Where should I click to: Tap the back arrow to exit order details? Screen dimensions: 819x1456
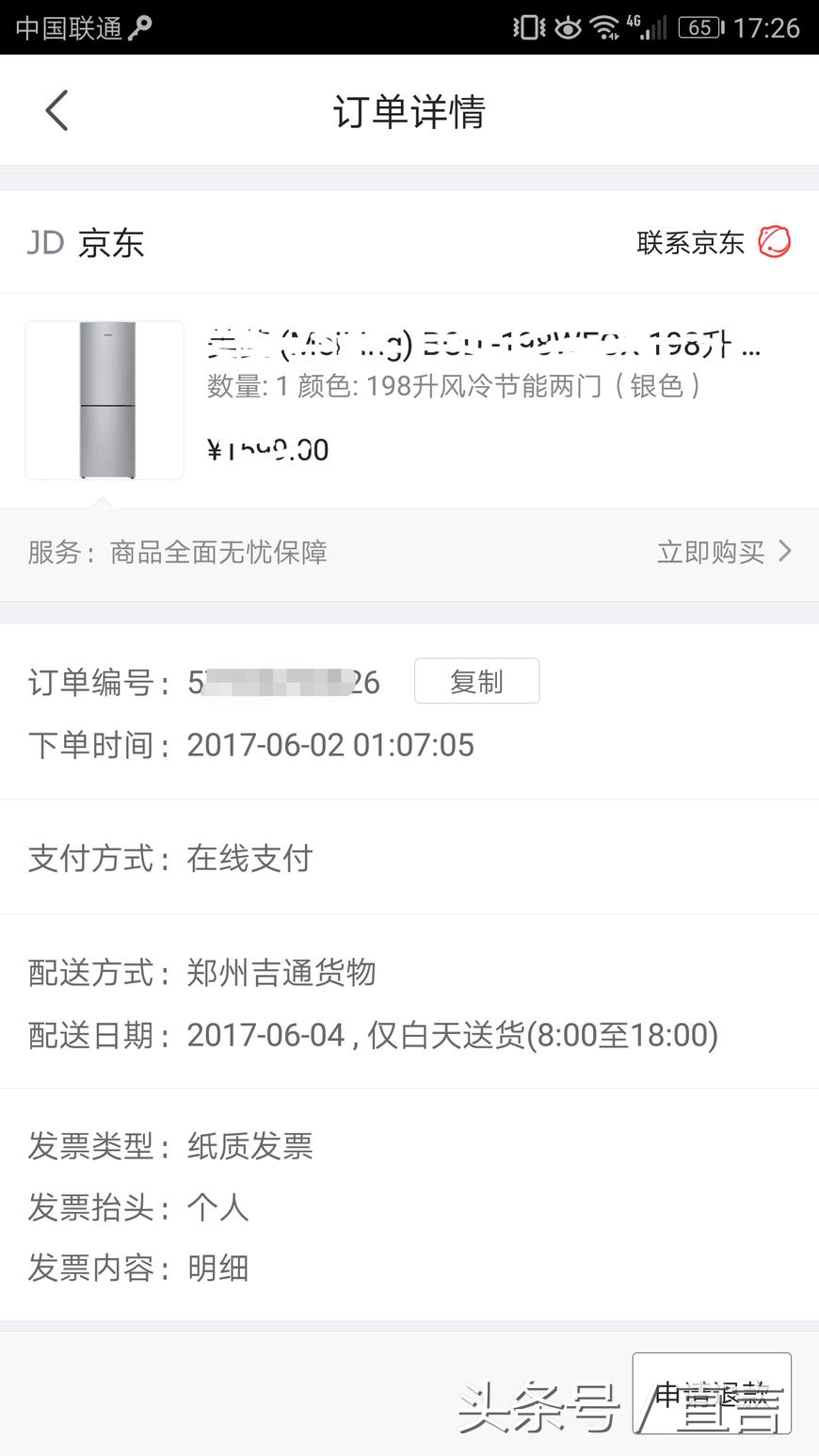click(56, 109)
